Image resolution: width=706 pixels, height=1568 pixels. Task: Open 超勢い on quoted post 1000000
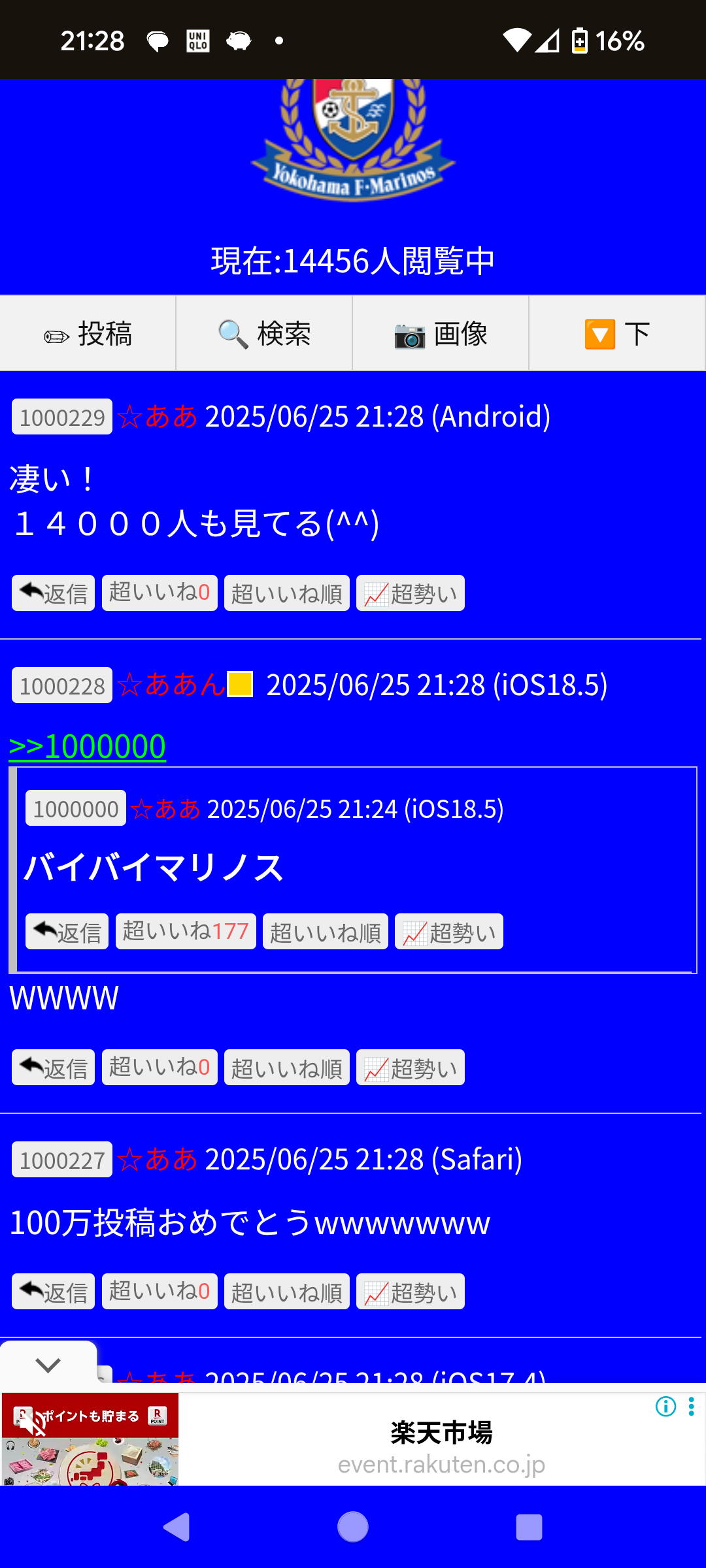pos(449,932)
